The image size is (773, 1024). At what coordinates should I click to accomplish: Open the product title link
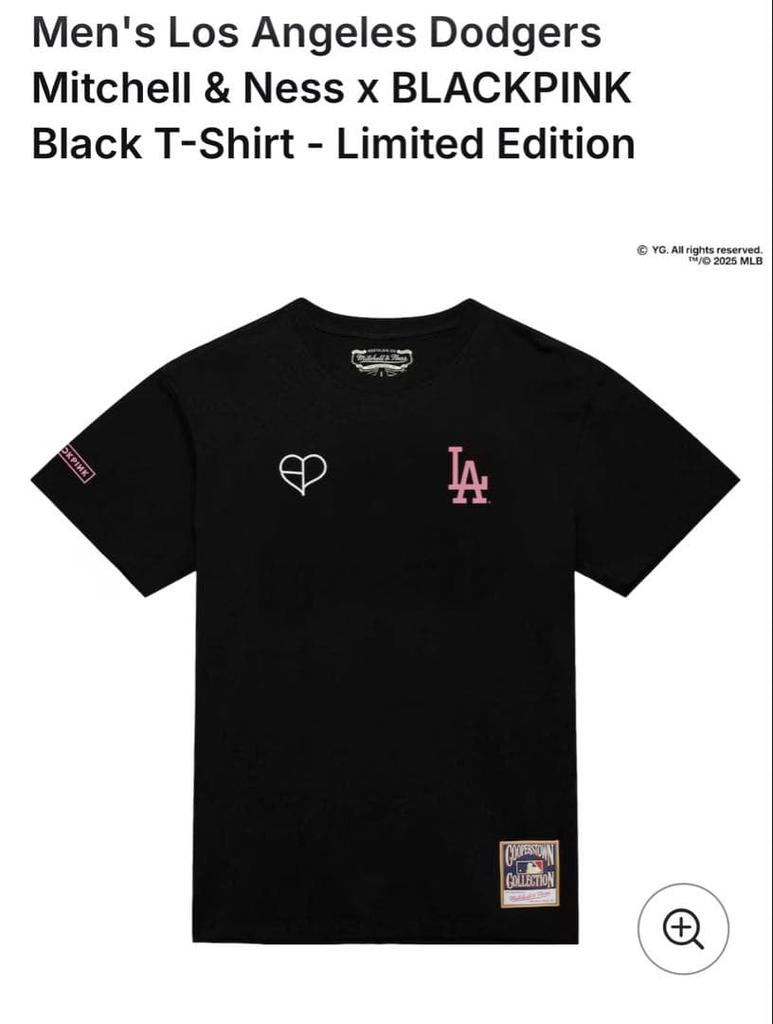[x=333, y=90]
